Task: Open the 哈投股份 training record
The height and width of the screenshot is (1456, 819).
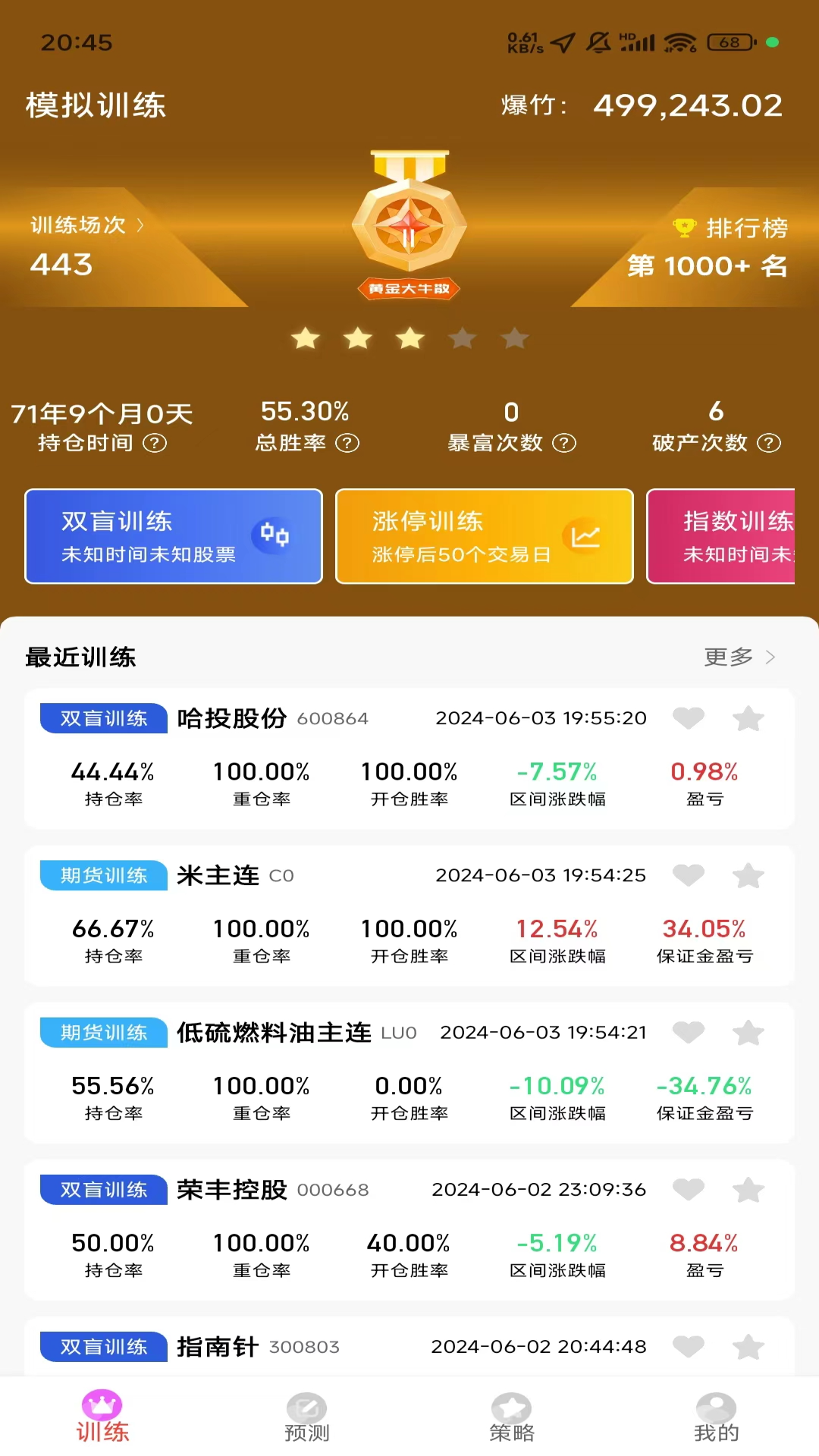Action: [232, 718]
